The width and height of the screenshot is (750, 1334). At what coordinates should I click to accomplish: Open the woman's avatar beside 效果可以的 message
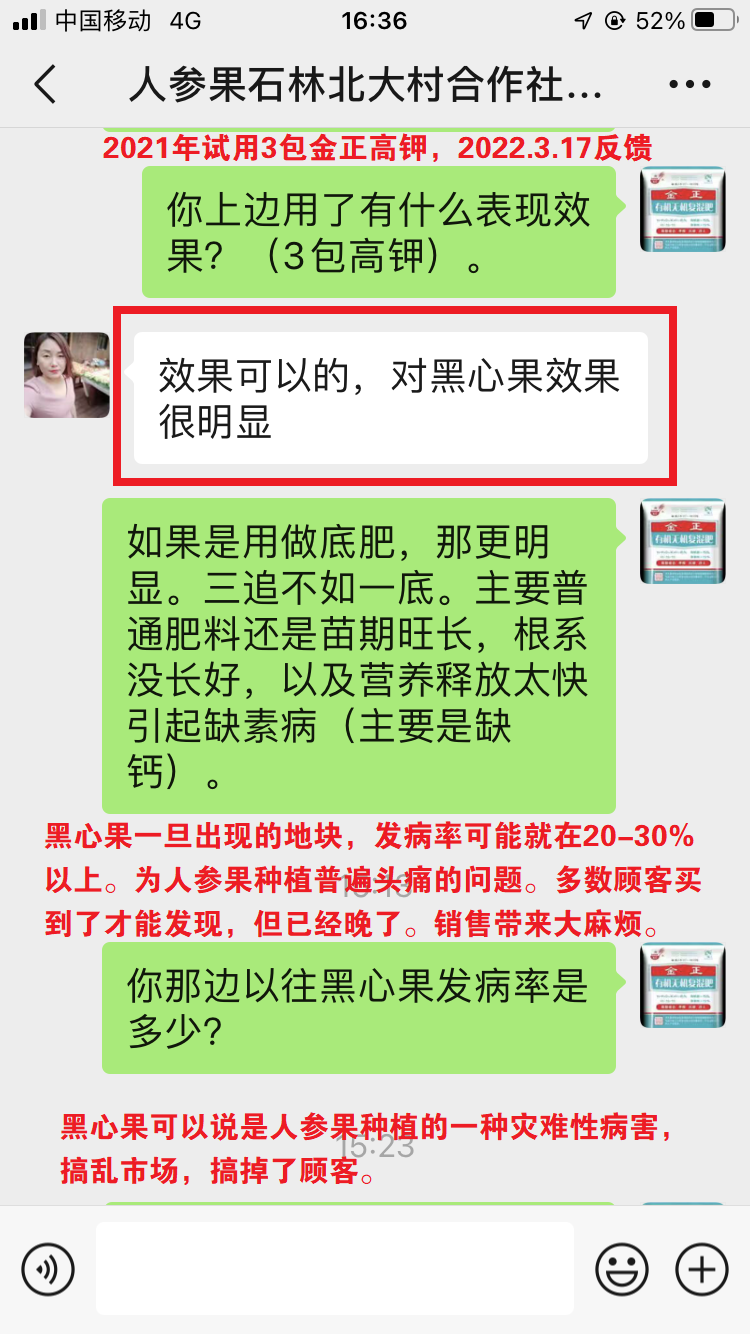point(67,375)
